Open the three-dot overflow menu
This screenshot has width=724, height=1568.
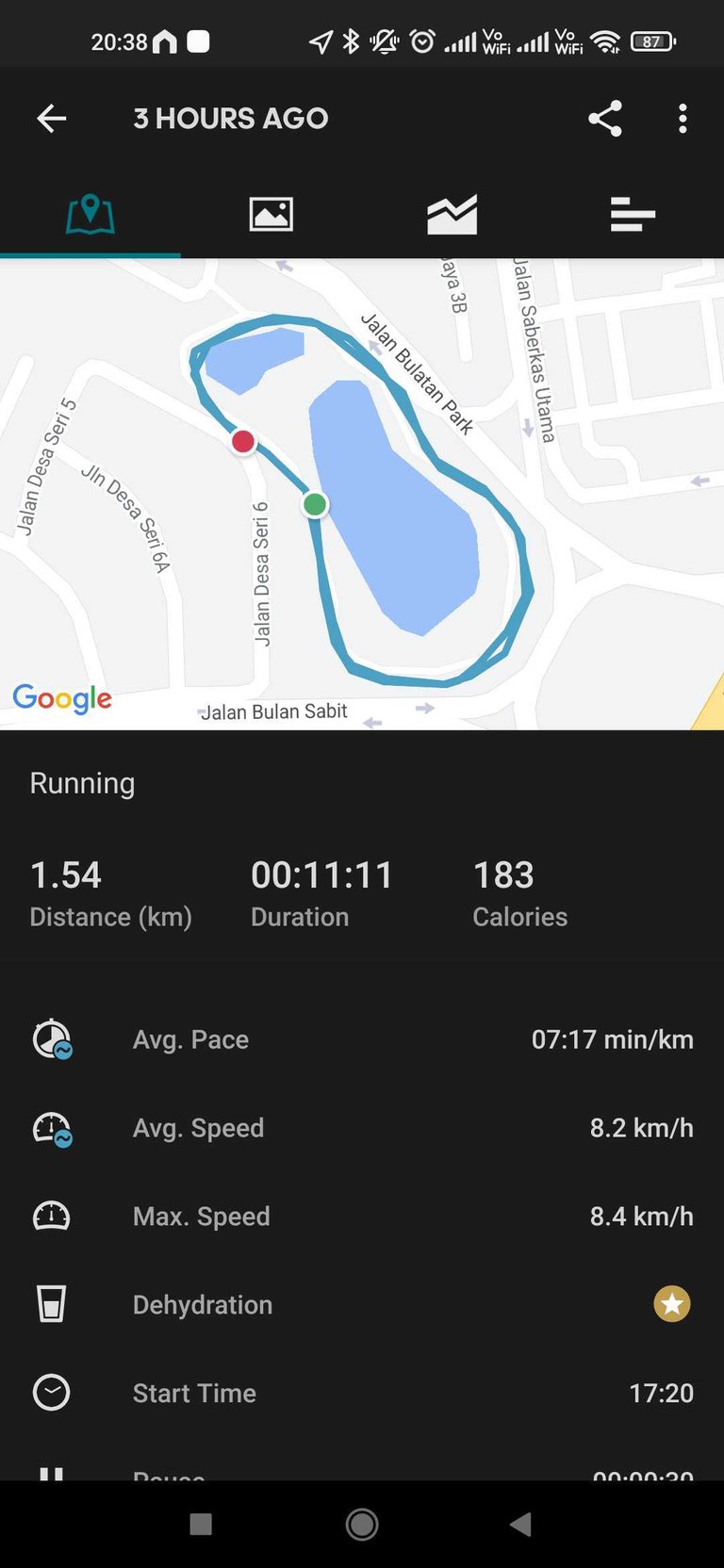pyautogui.click(x=683, y=119)
